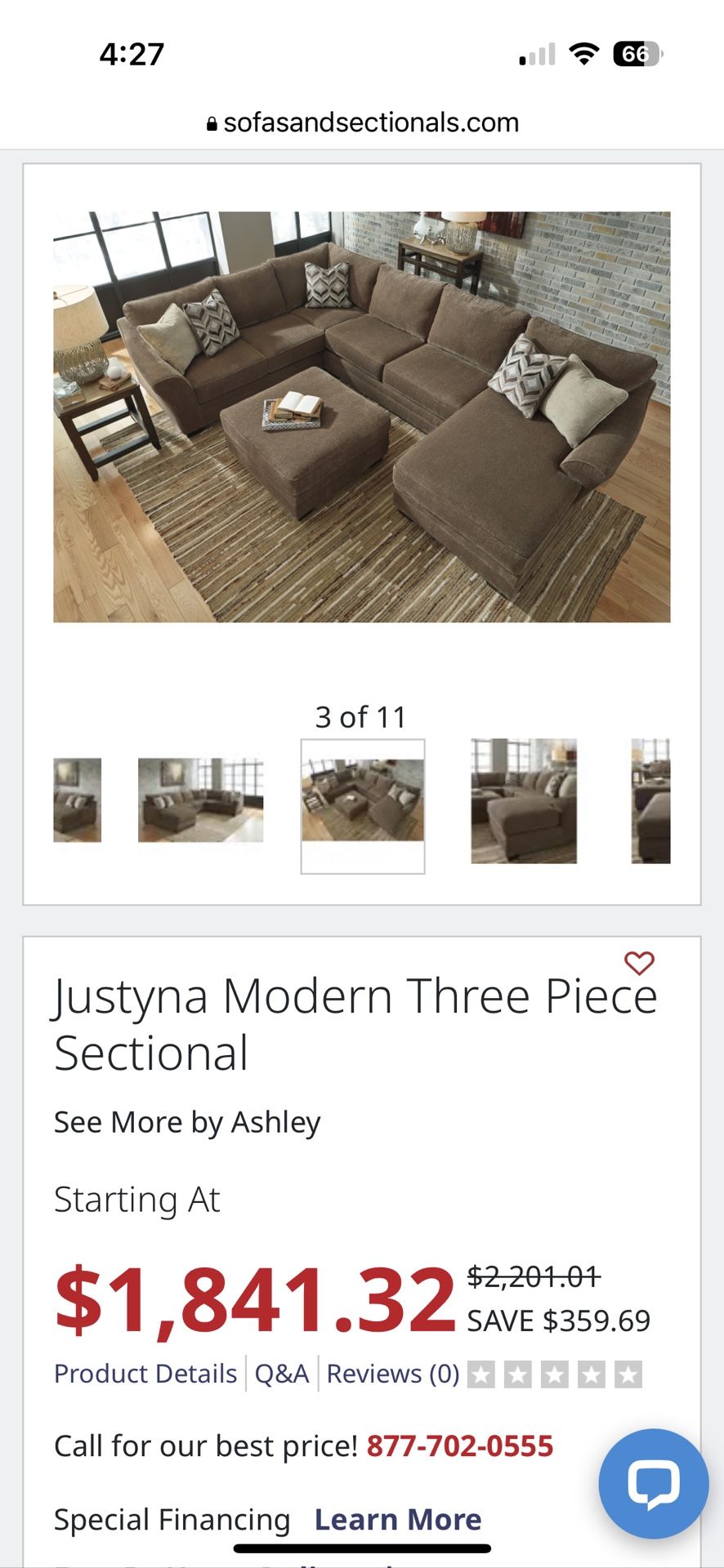Call 877-702-0555 for best price
724x1568 pixels.
coord(460,1445)
